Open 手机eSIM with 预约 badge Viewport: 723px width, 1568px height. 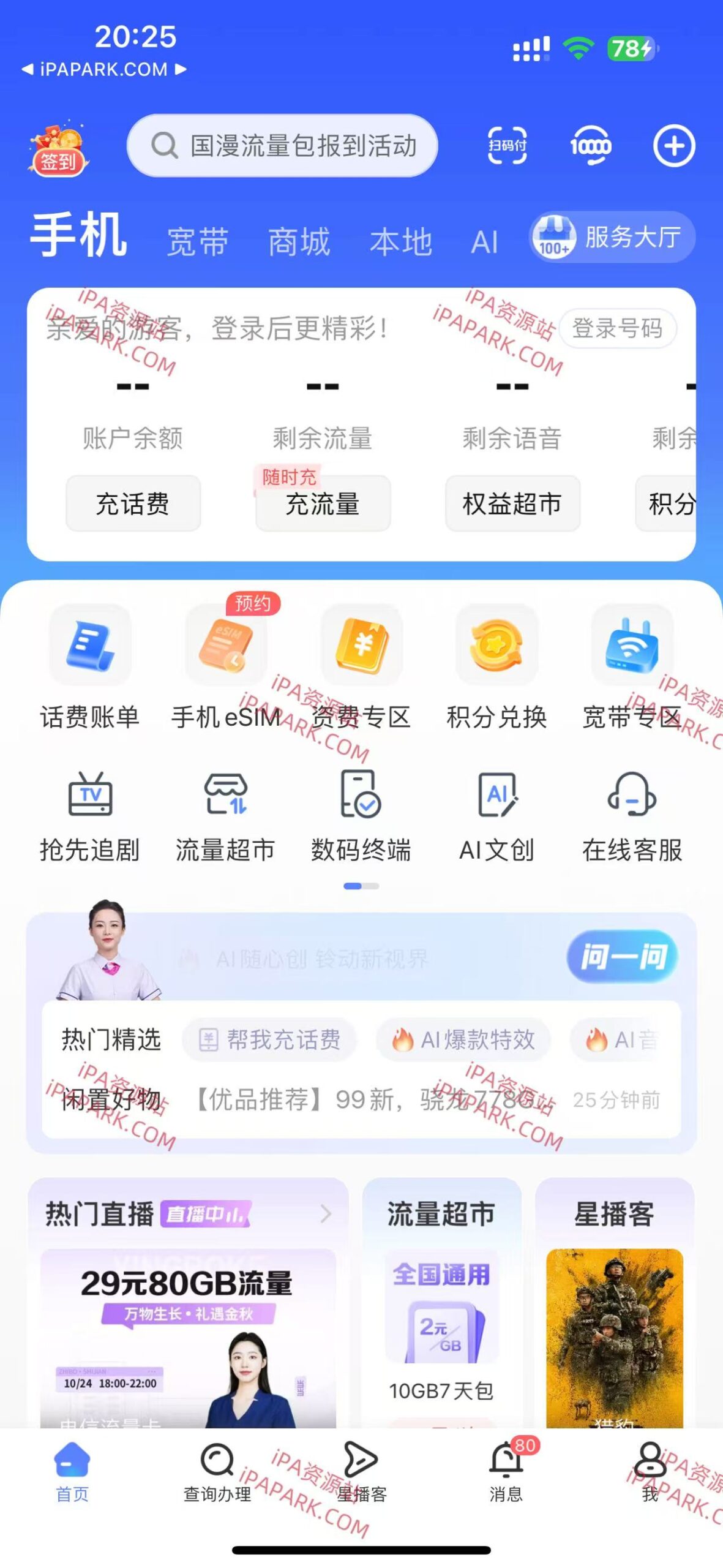[225, 646]
